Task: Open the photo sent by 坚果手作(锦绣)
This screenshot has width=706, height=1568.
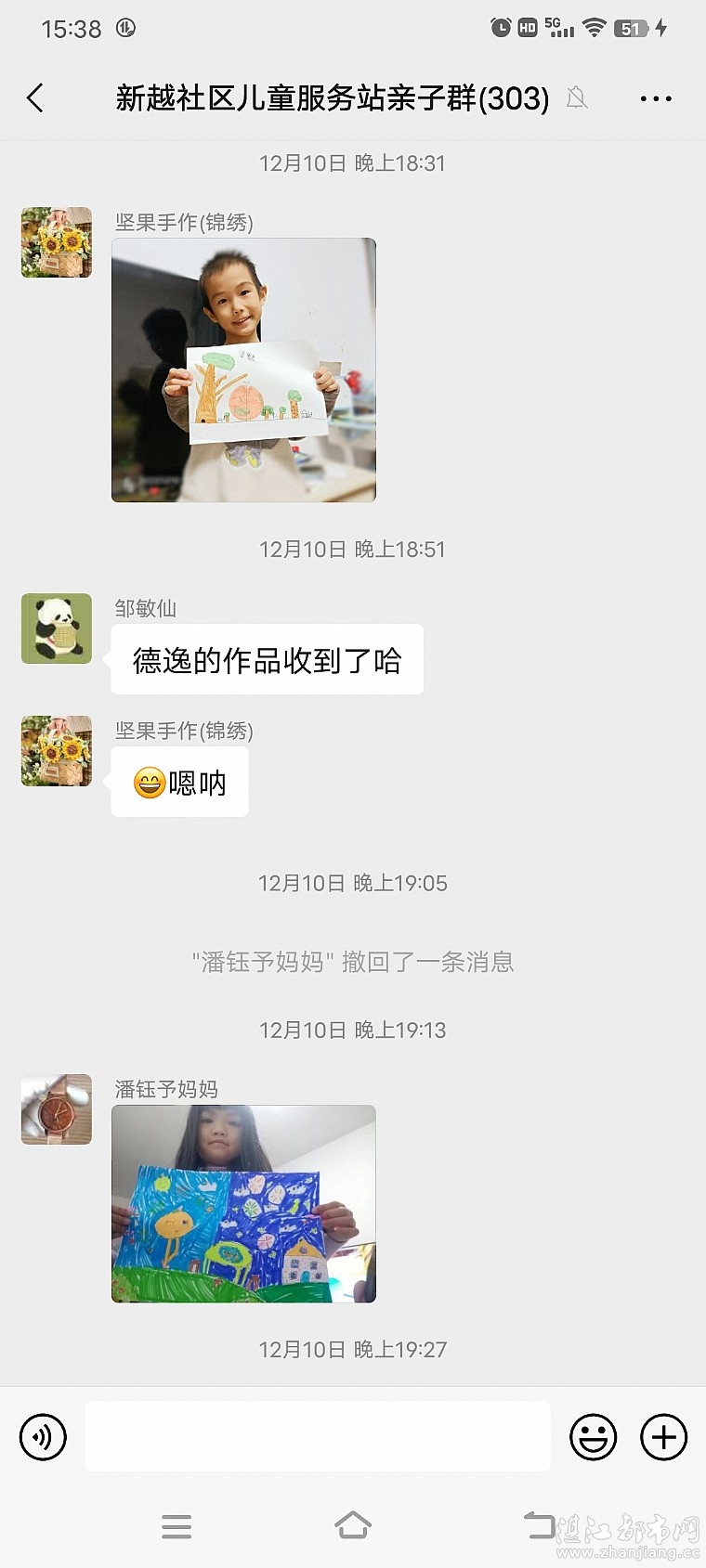Action: coord(243,369)
